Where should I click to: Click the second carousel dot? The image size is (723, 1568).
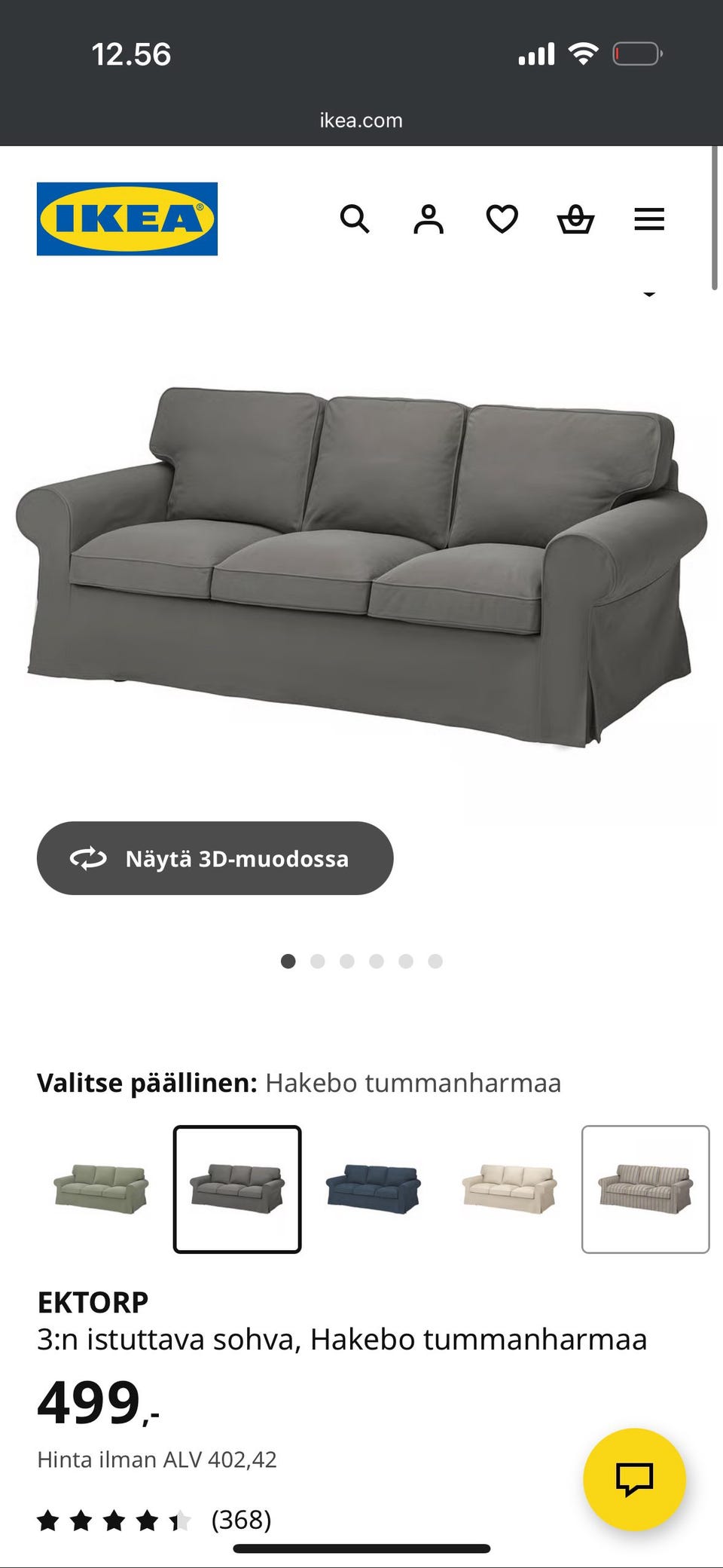[318, 961]
